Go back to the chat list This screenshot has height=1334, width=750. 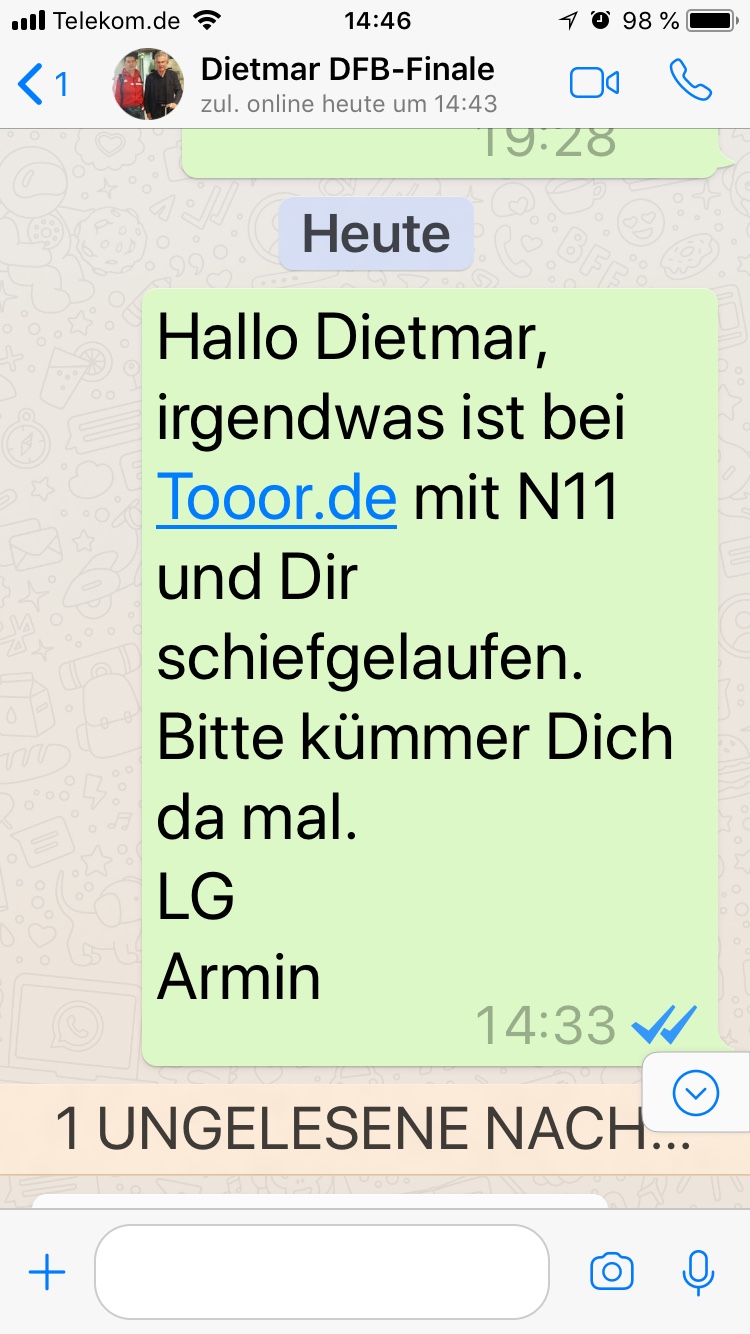(42, 84)
